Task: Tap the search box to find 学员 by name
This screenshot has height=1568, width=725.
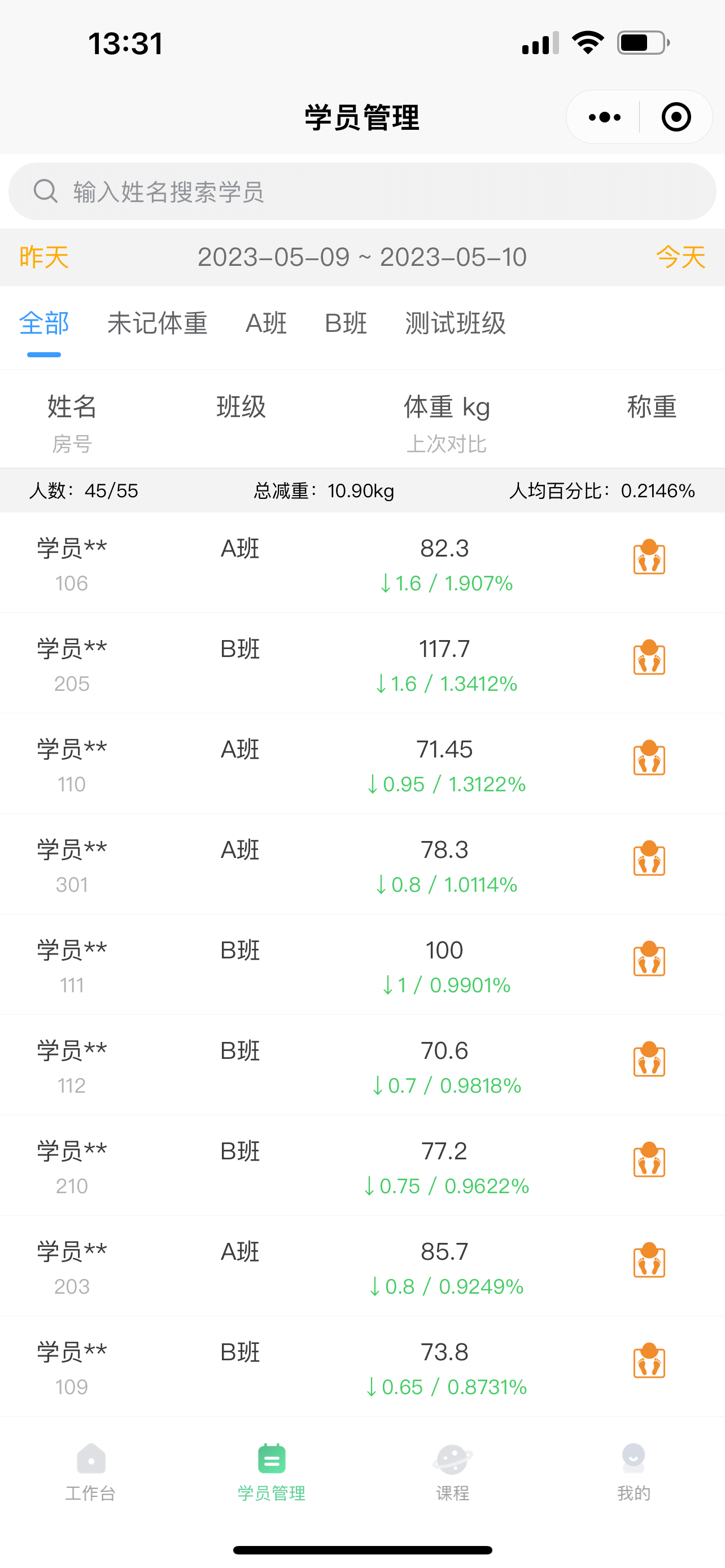Action: point(362,192)
